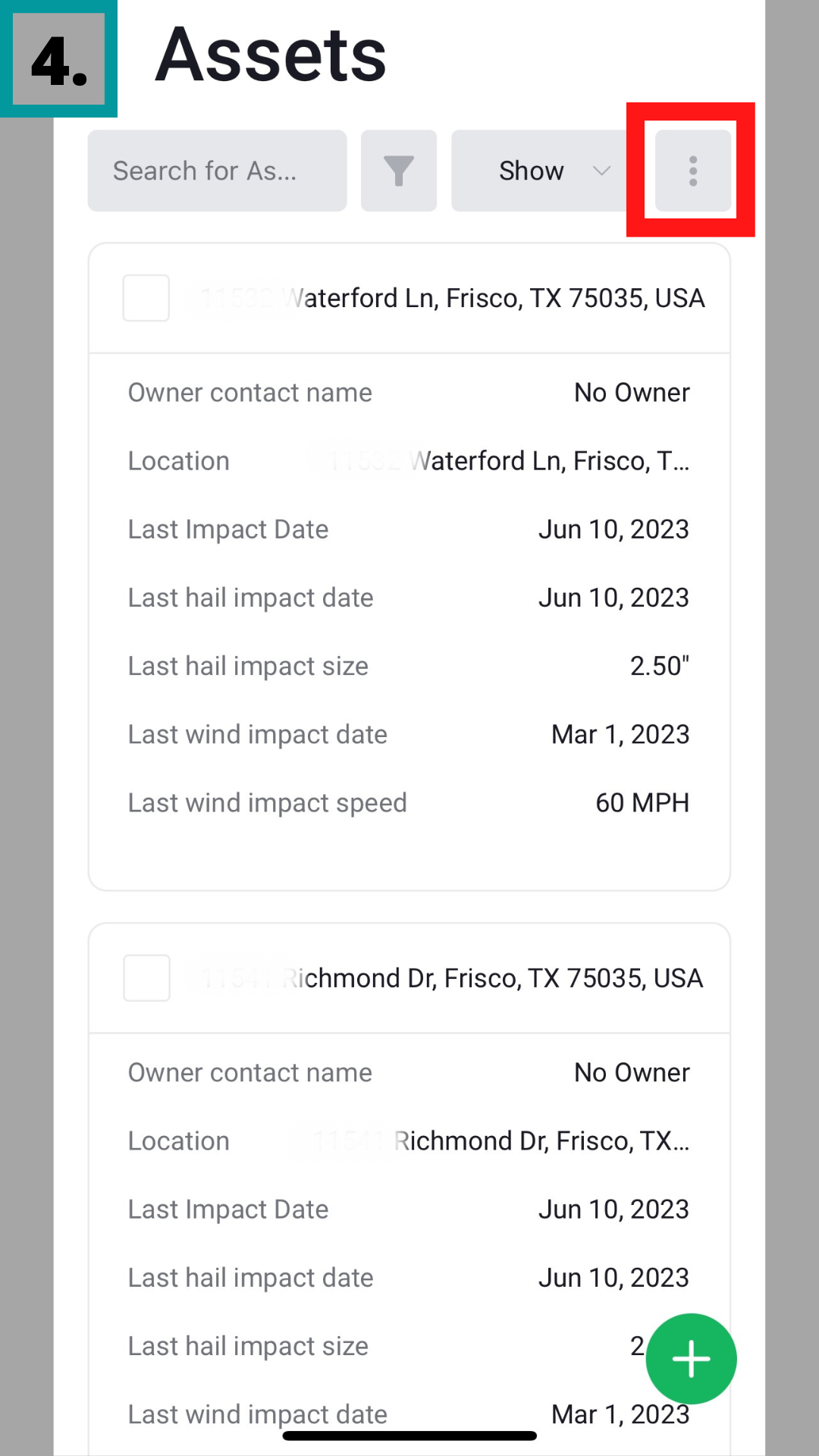Select the Richmond Dr asset checkbox
Screen dimensions: 819x1456
(146, 978)
